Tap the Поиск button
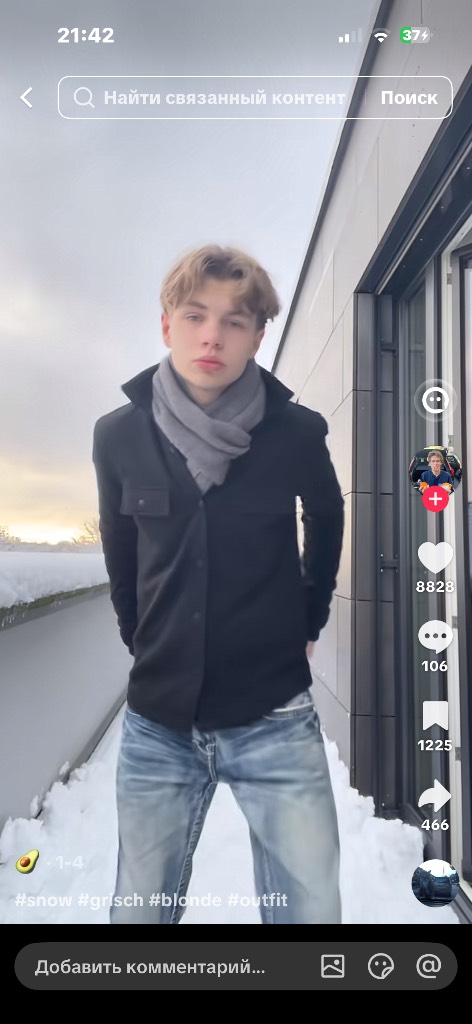 [x=409, y=98]
